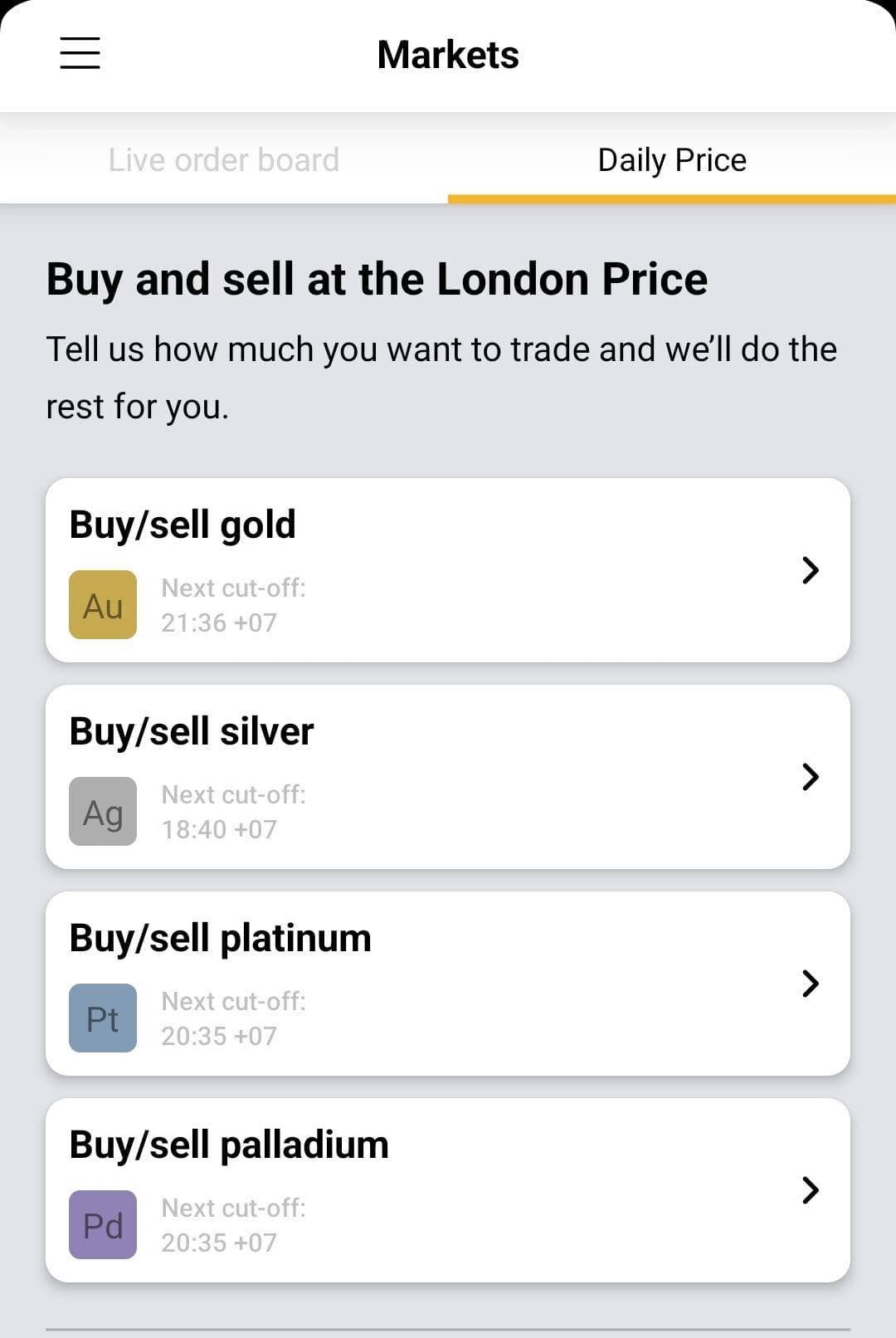896x1338 pixels.
Task: Select the Pt platinum element icon
Action: point(102,1018)
